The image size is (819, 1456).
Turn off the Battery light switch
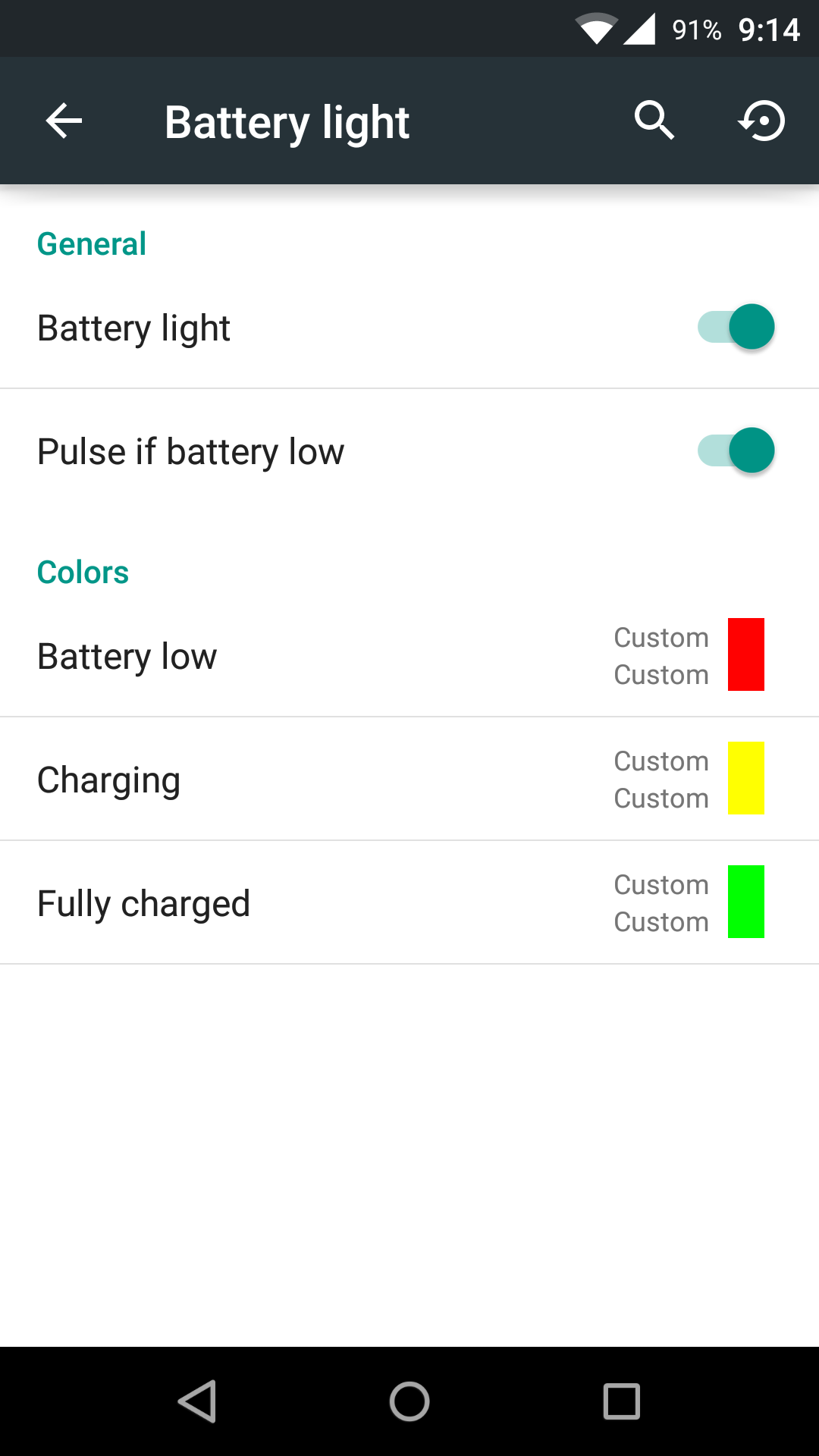[x=736, y=327]
